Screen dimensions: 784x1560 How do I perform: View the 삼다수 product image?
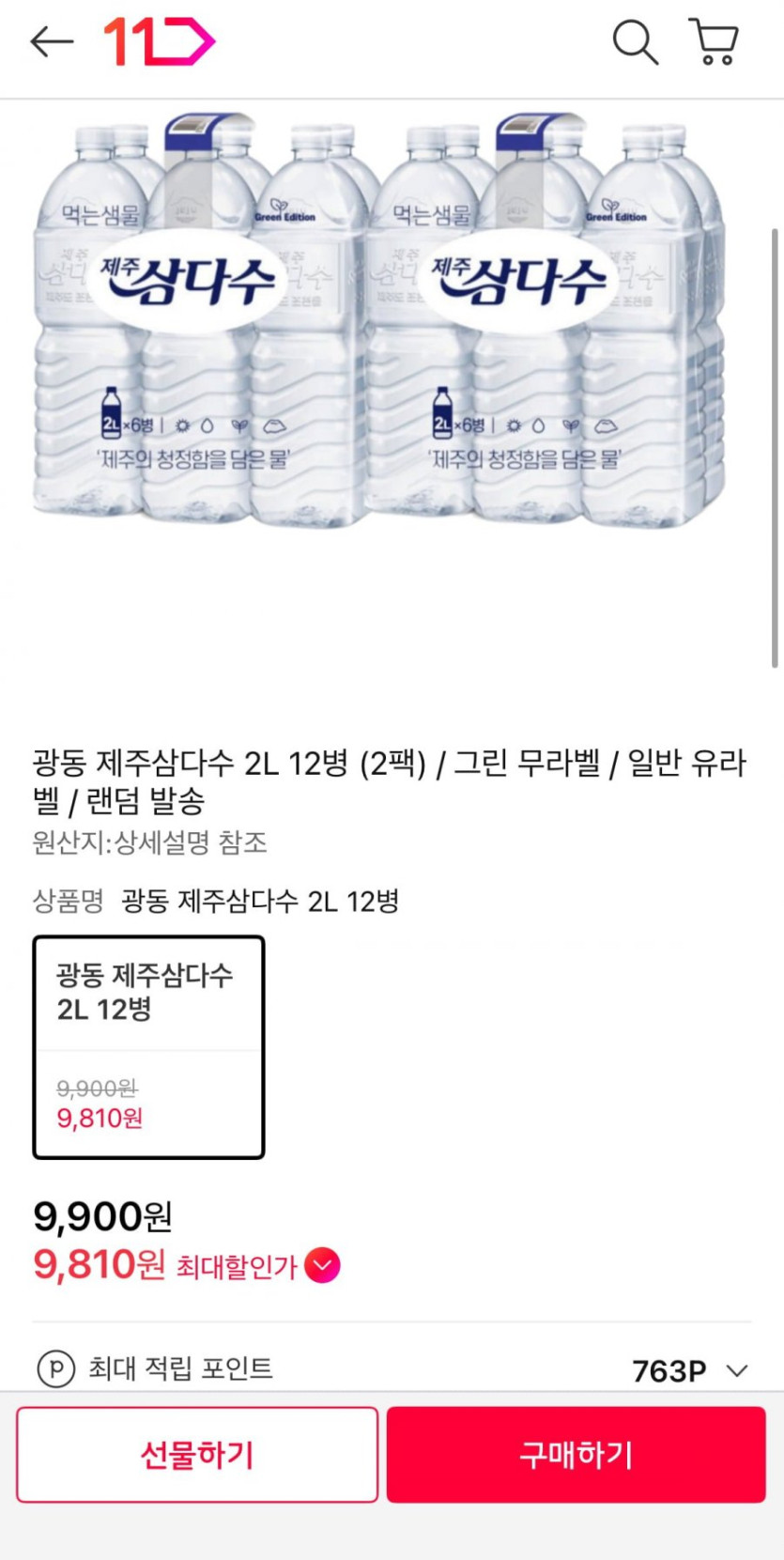pyautogui.click(x=379, y=319)
